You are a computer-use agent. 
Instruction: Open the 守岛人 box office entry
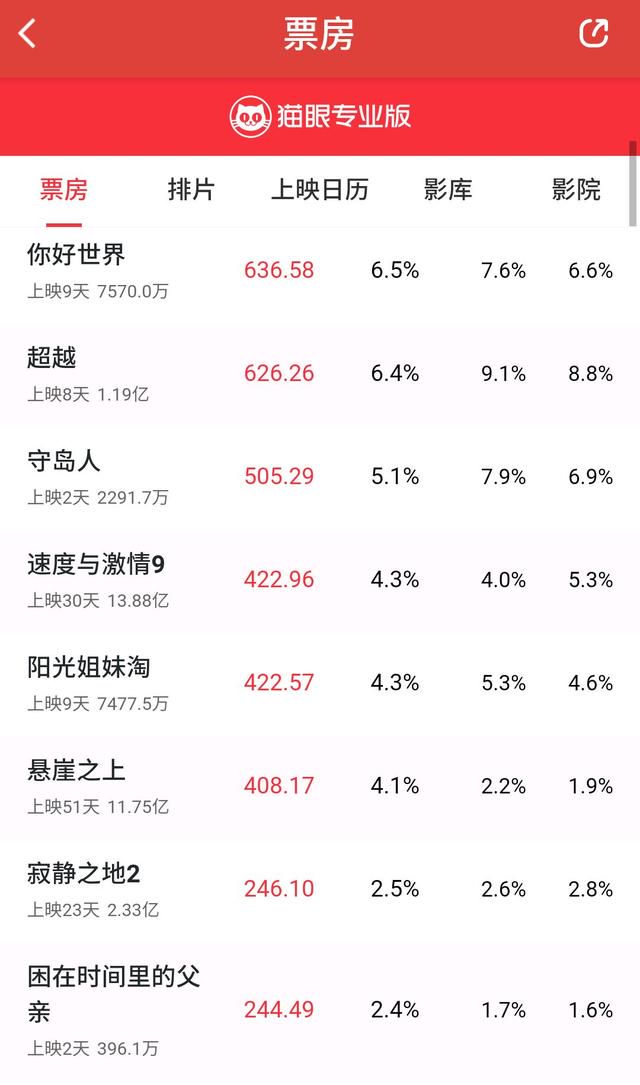pos(320,477)
